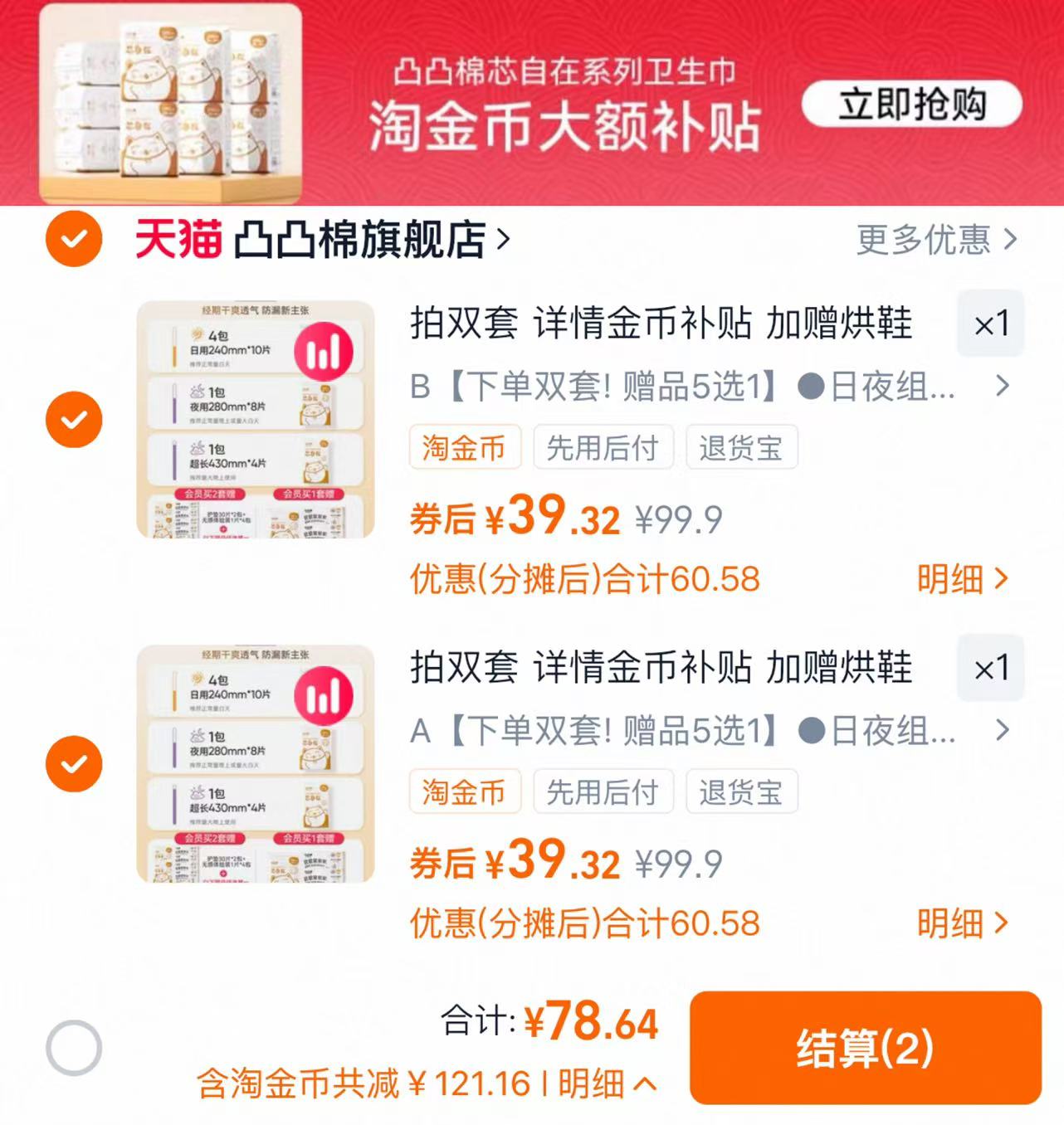The image size is (1064, 1125).
Task: Click the 退货宝 tag on the second item
Action: 741,792
